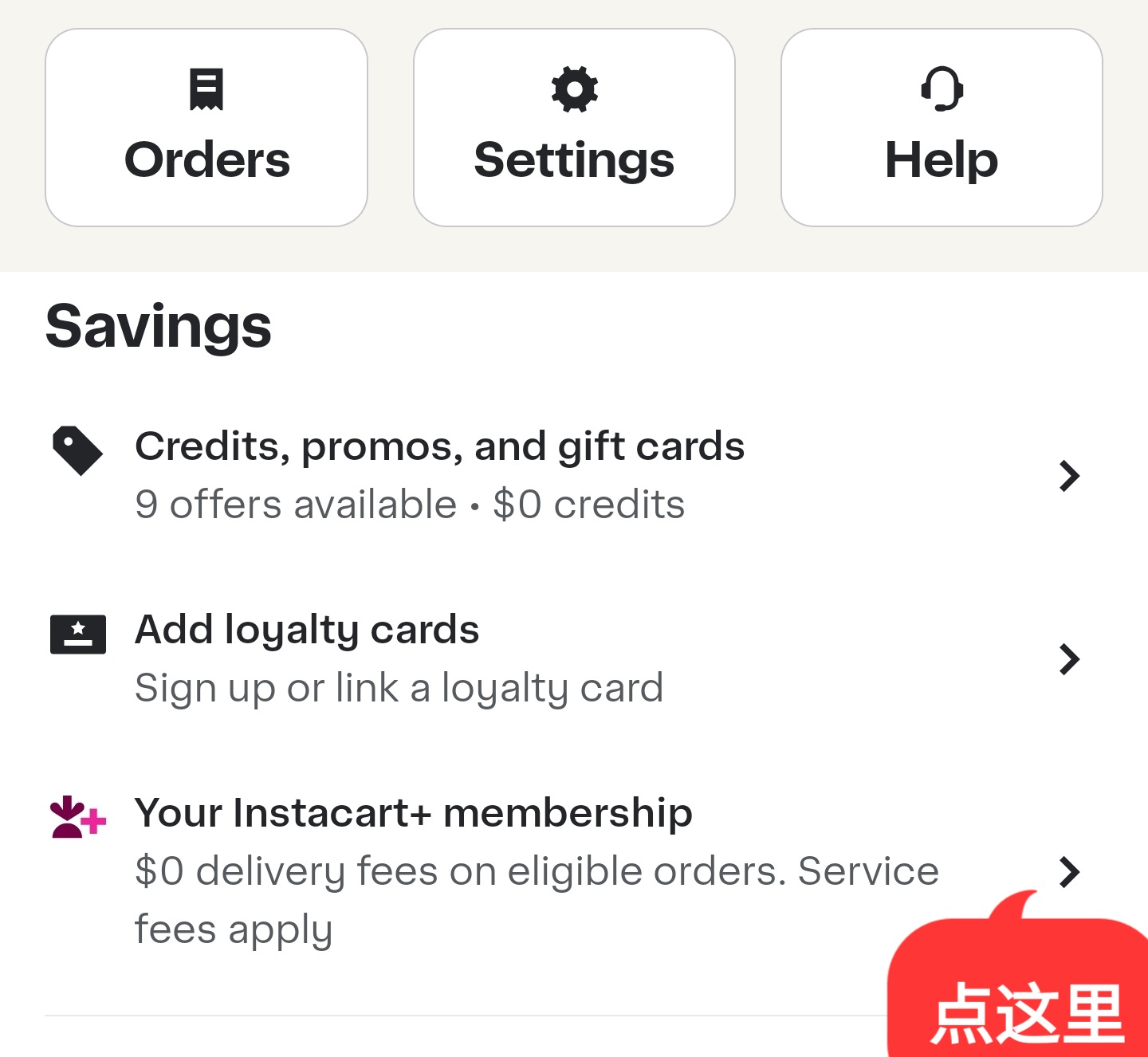Screen dimensions: 1148x1057
Task: Go to Settings
Action: [574, 128]
